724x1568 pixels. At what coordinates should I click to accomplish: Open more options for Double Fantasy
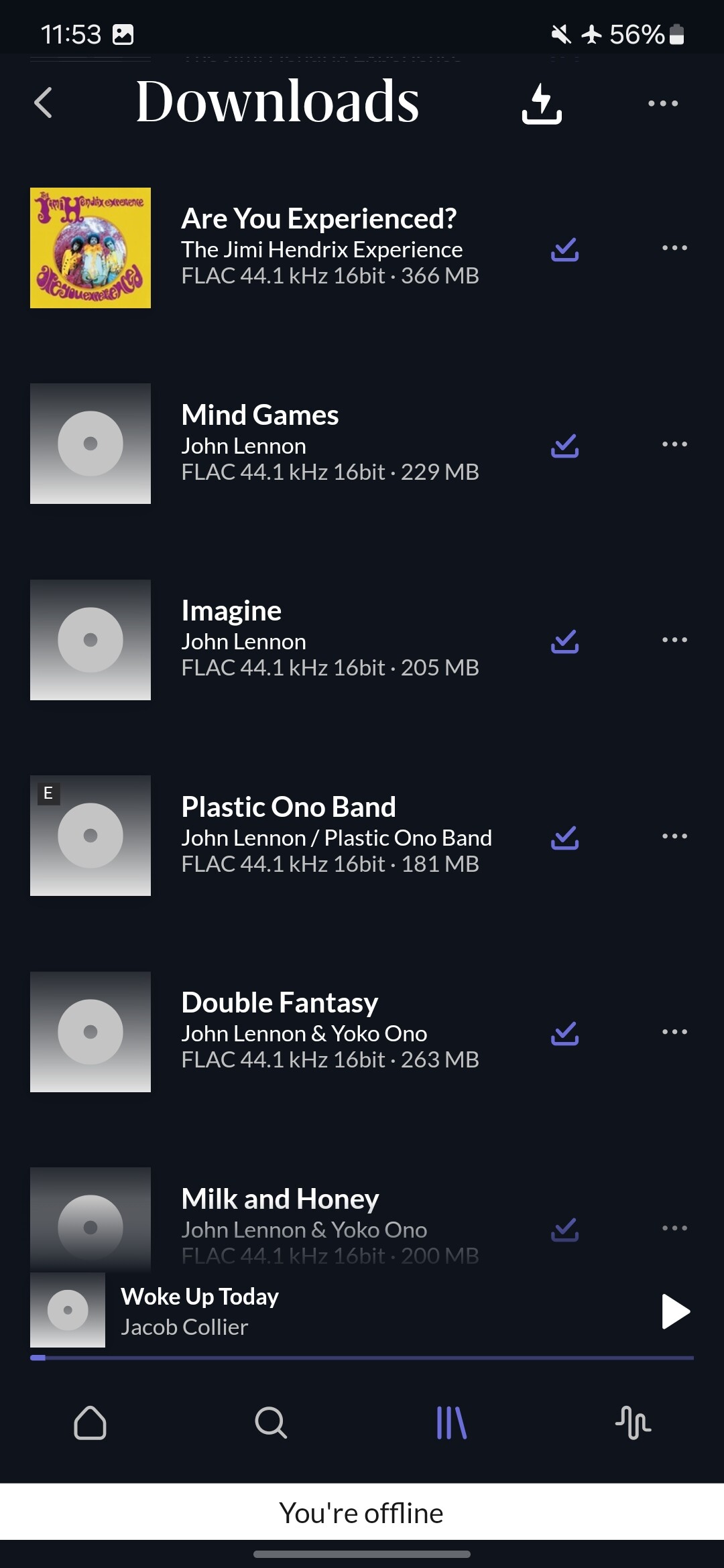pyautogui.click(x=674, y=1032)
